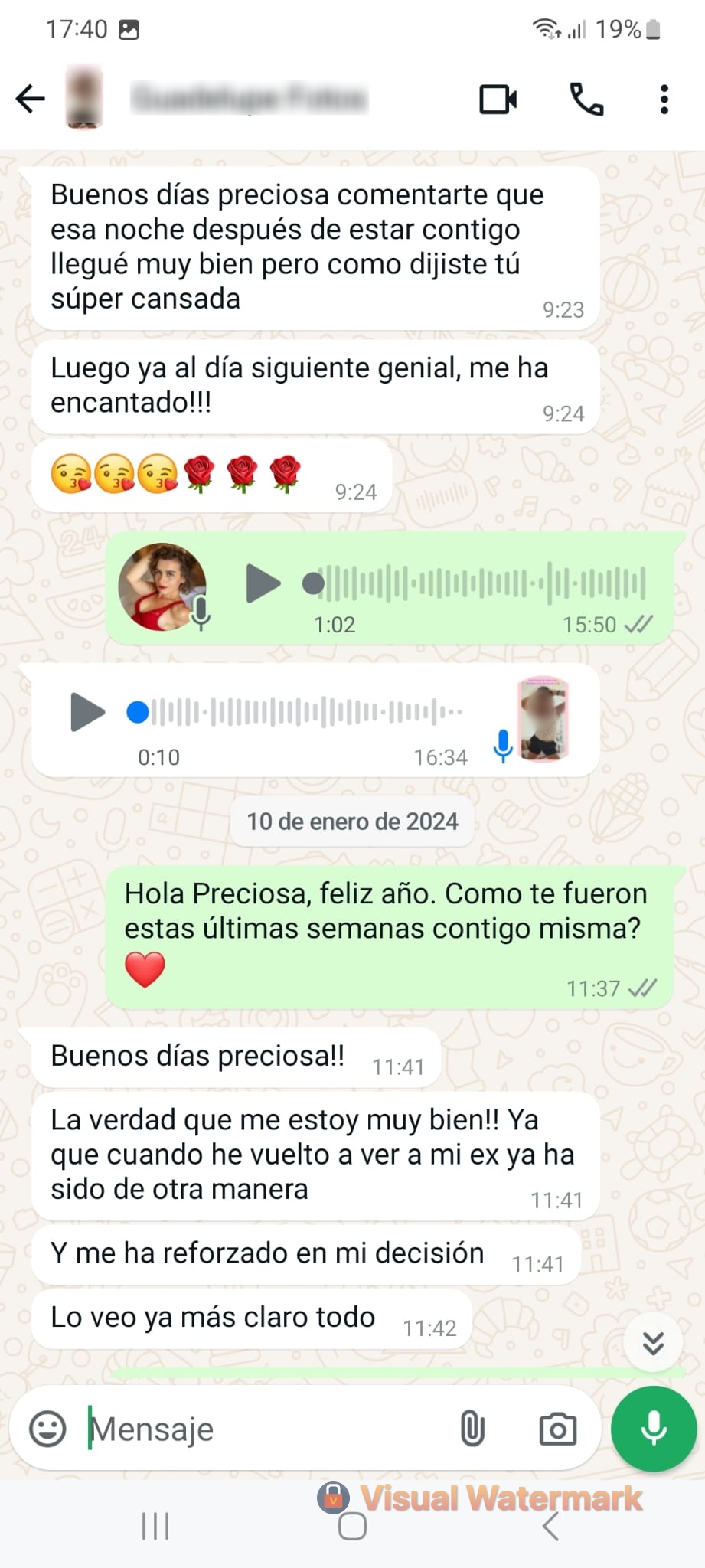Viewport: 705px width, 1568px height.
Task: Tap the green microphone button
Action: click(x=654, y=1429)
